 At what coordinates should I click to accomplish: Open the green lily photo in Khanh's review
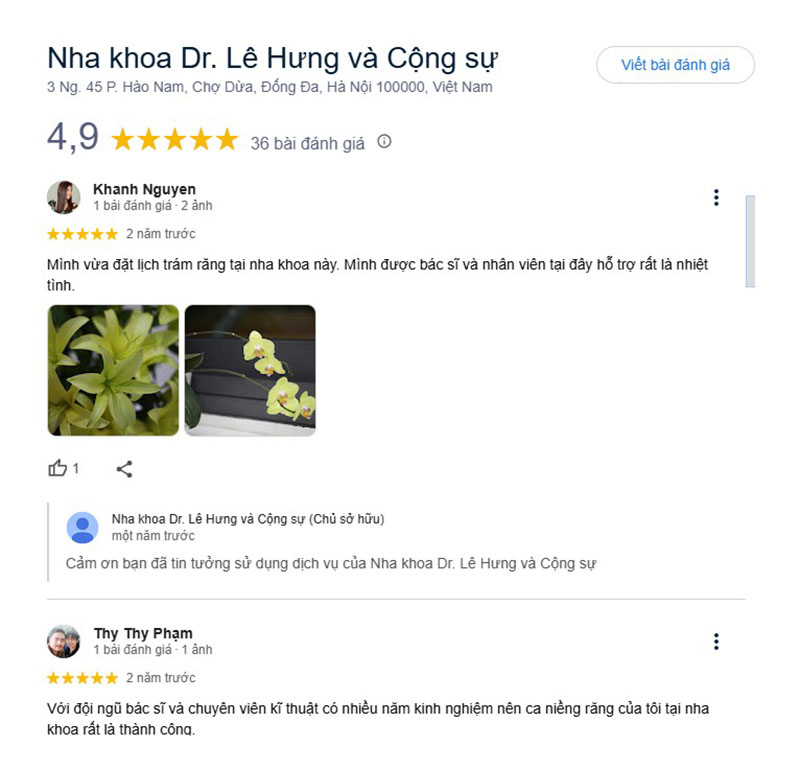point(113,370)
